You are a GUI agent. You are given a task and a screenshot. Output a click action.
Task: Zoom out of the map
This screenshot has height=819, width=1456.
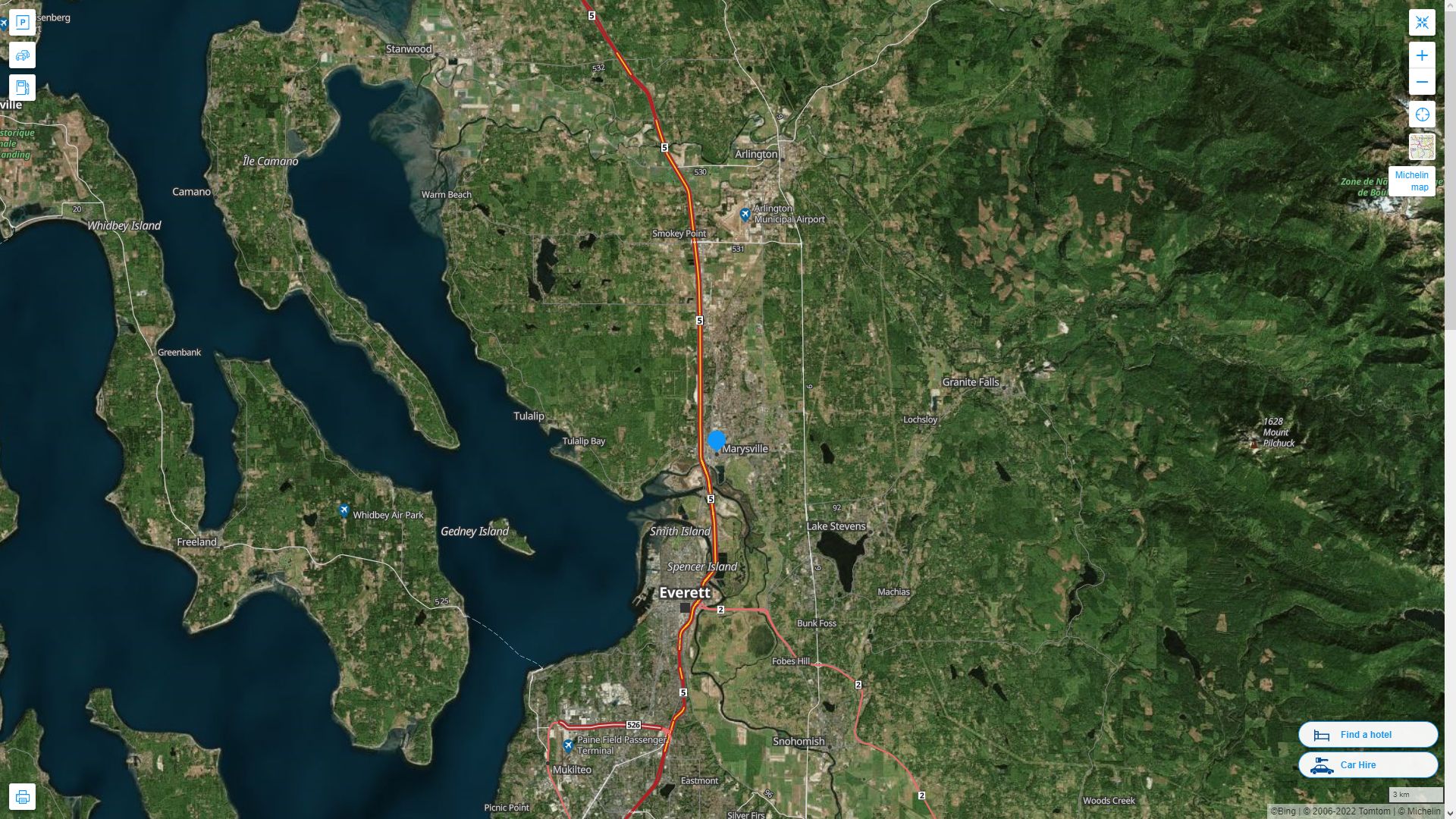pos(1422,82)
